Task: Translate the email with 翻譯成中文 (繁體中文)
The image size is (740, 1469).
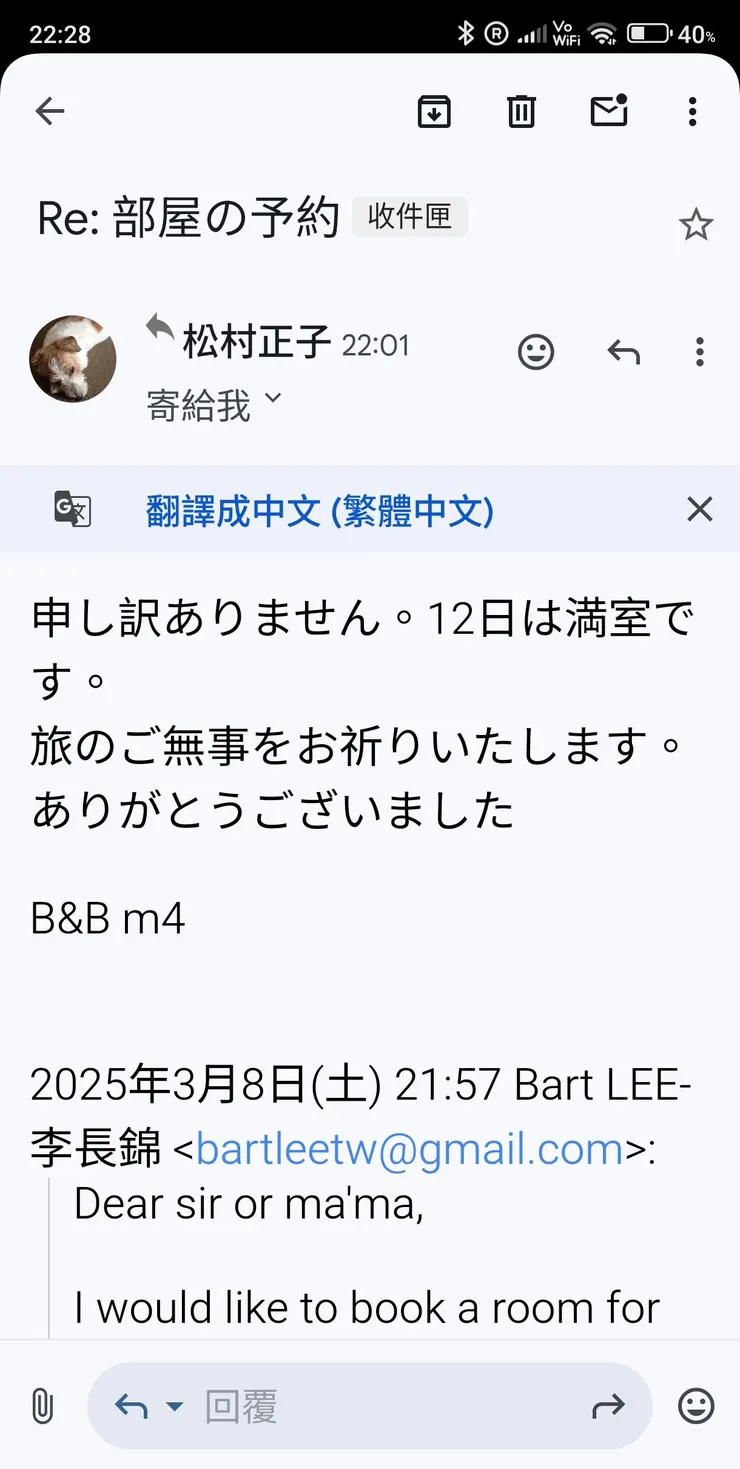Action: coord(320,511)
